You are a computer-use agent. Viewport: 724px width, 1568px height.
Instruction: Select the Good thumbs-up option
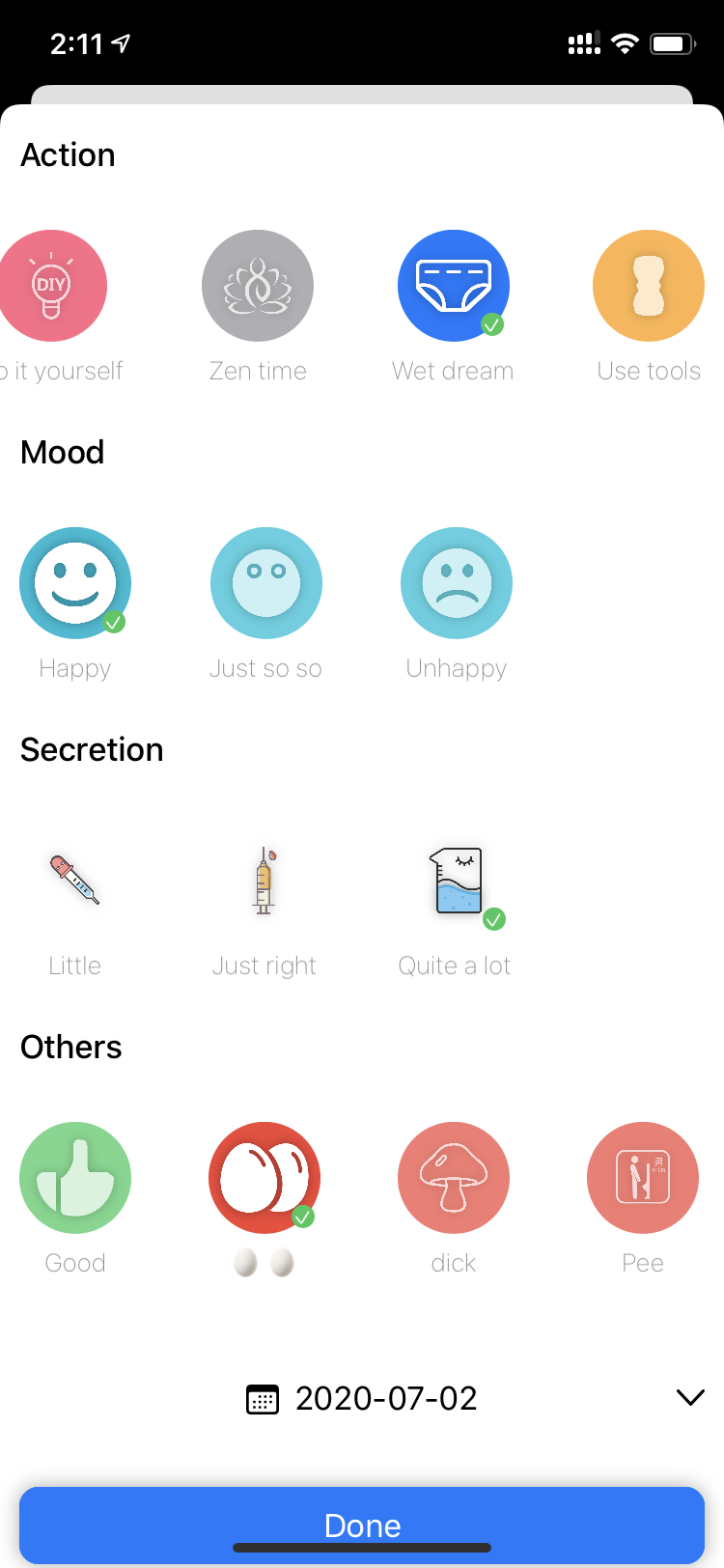75,1178
